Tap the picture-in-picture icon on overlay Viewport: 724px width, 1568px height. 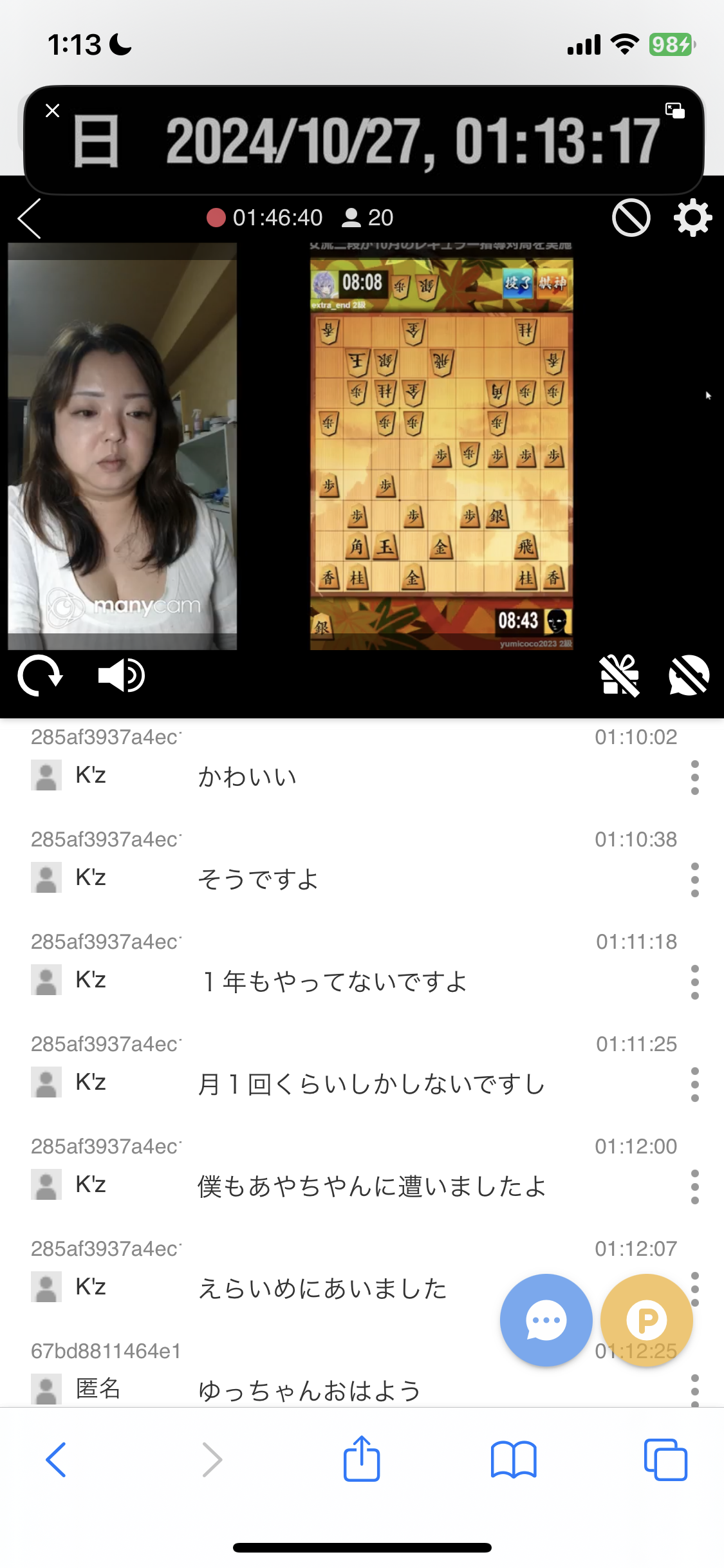(x=674, y=110)
